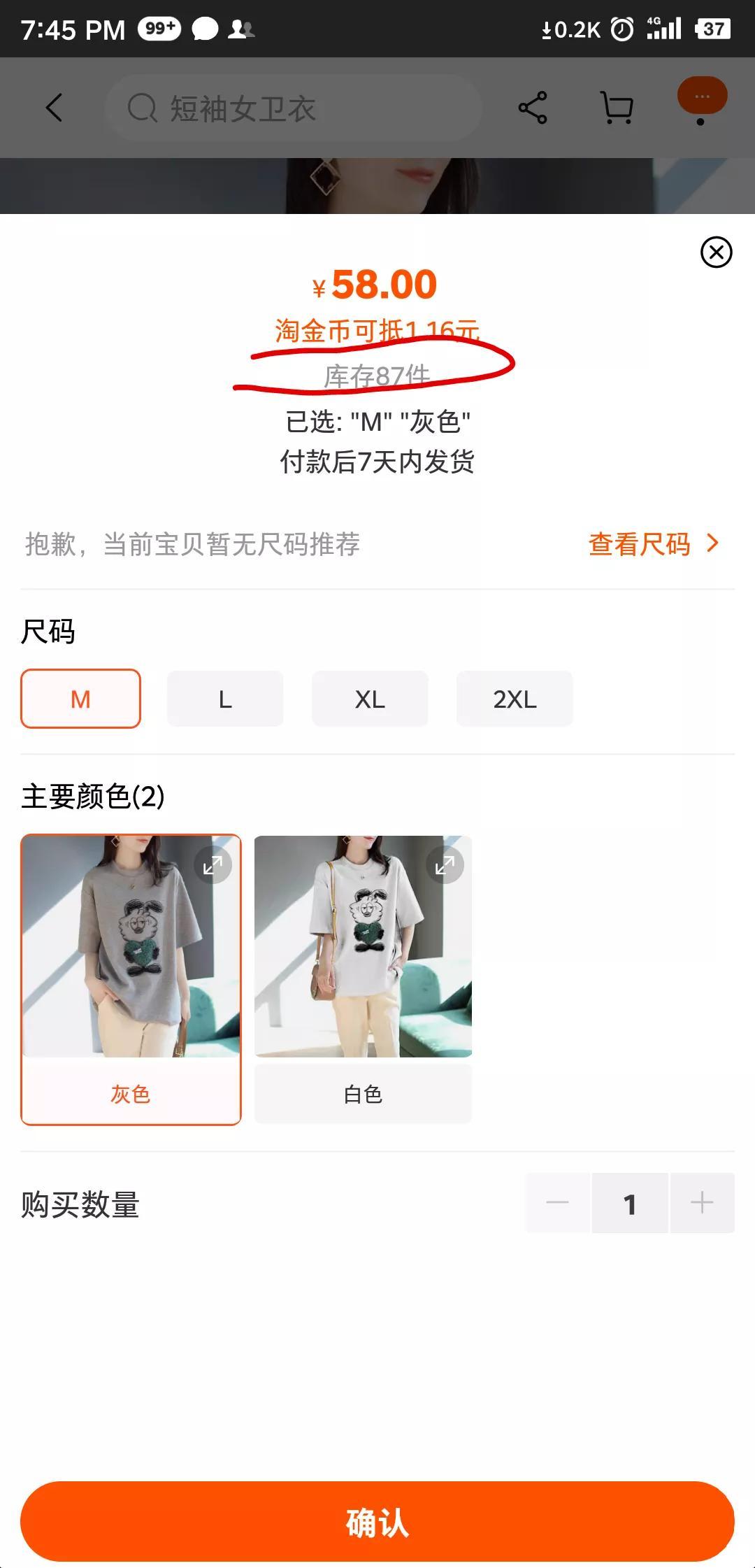This screenshot has width=755, height=1568.
Task: Share this product
Action: pos(533,108)
